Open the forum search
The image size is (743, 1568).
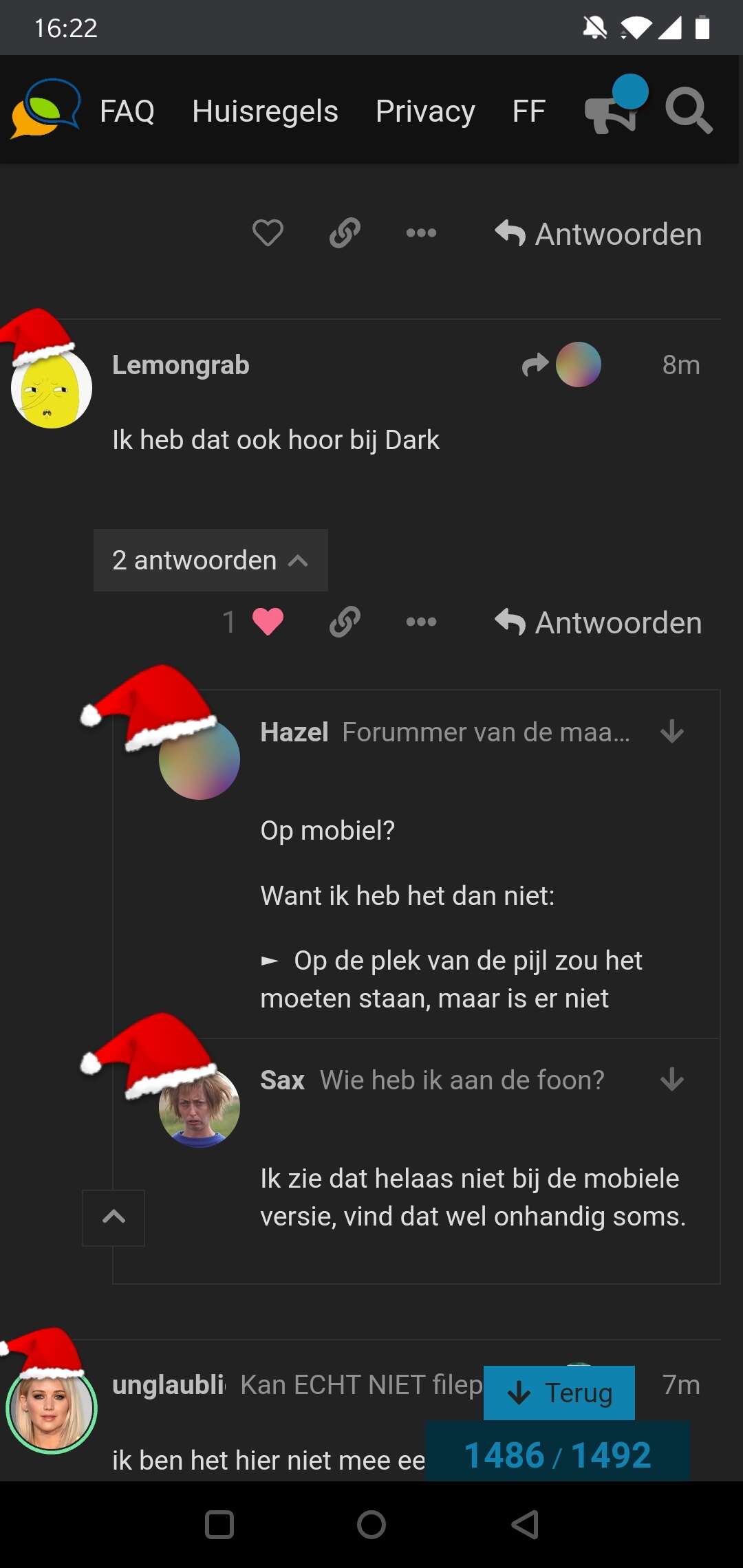689,111
